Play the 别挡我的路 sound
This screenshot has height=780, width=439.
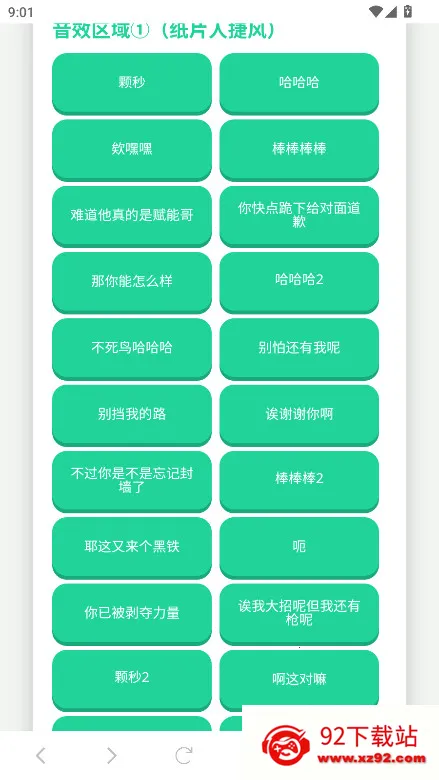[132, 415]
